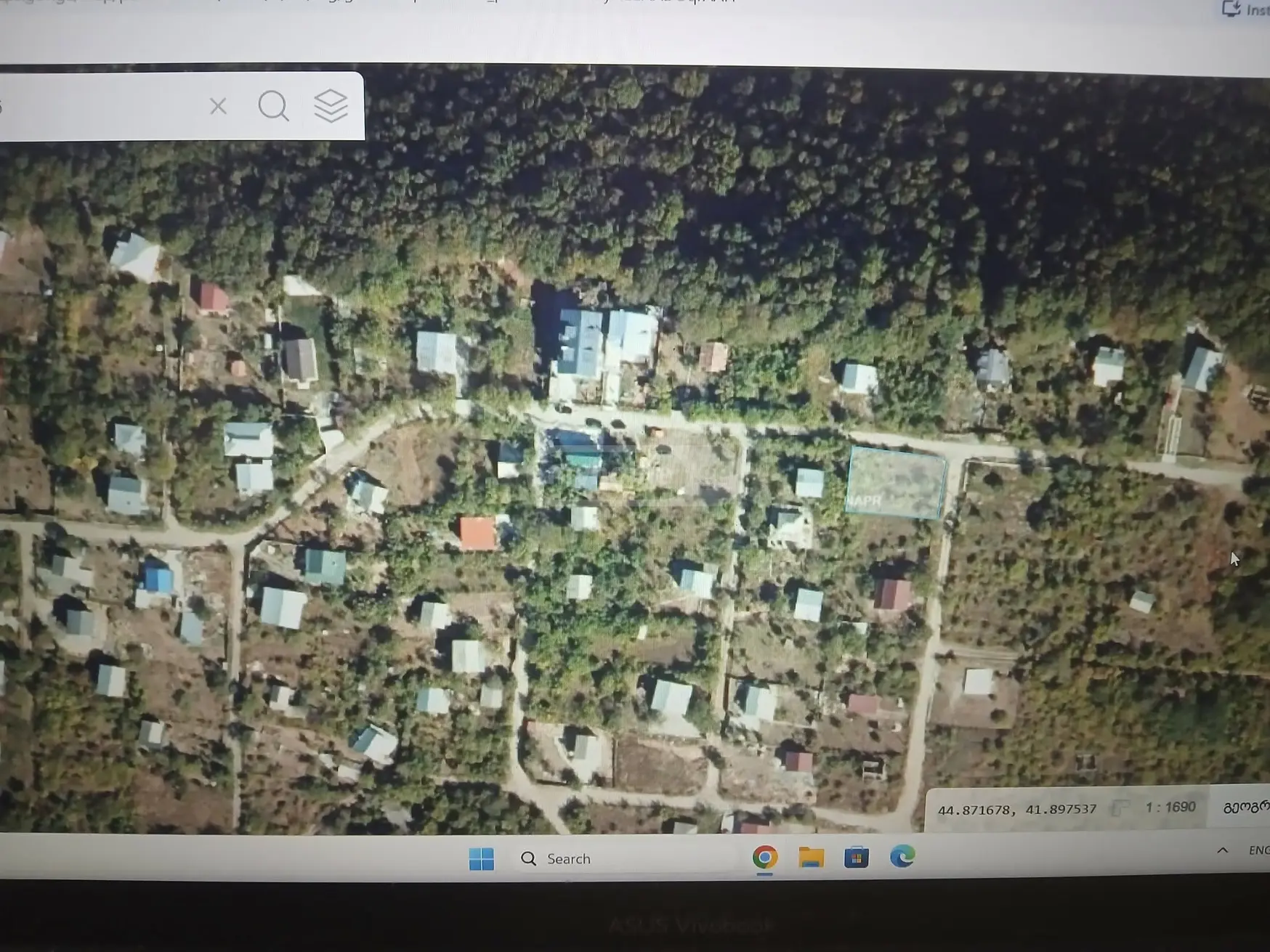This screenshot has height=952, width=1270.
Task: Click the Install app icon in address bar
Action: (1231, 9)
